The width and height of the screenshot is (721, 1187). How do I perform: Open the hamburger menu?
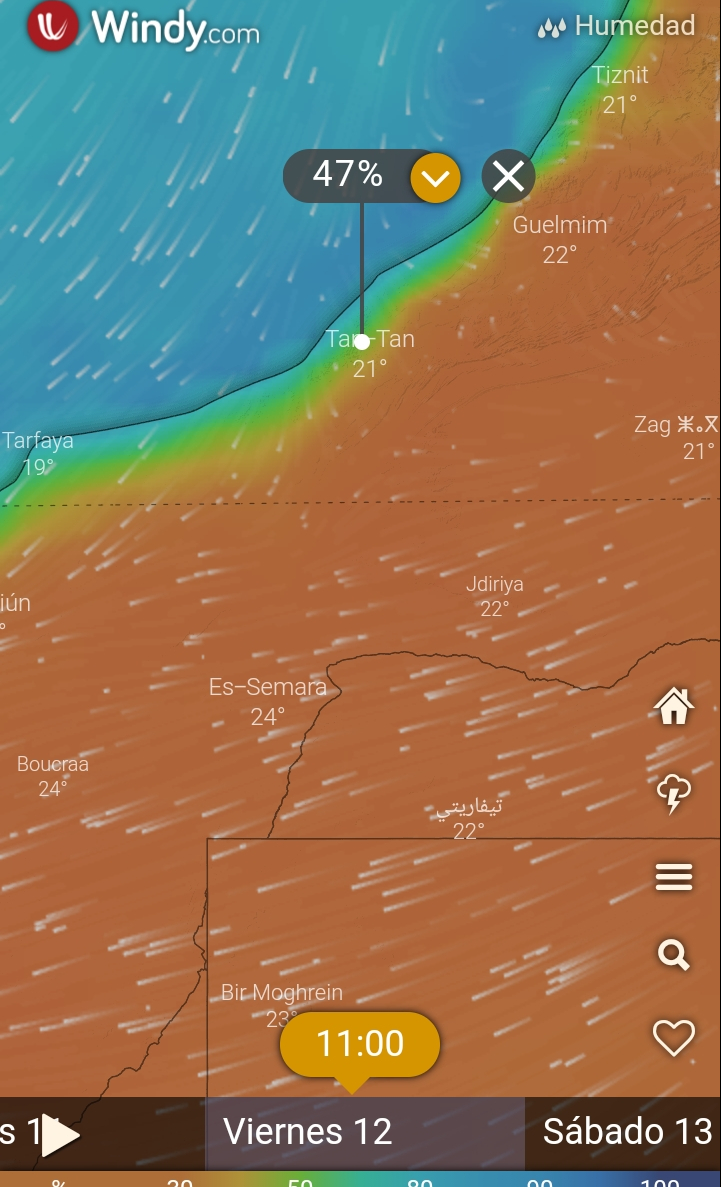pyautogui.click(x=673, y=877)
